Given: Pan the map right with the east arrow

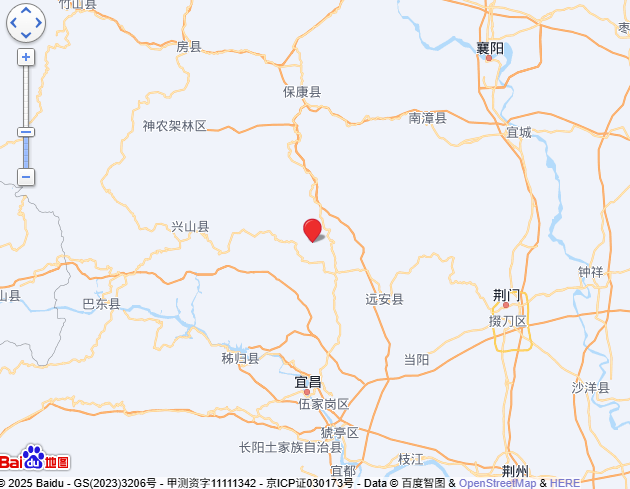Looking at the screenshot, I should click(x=38, y=23).
